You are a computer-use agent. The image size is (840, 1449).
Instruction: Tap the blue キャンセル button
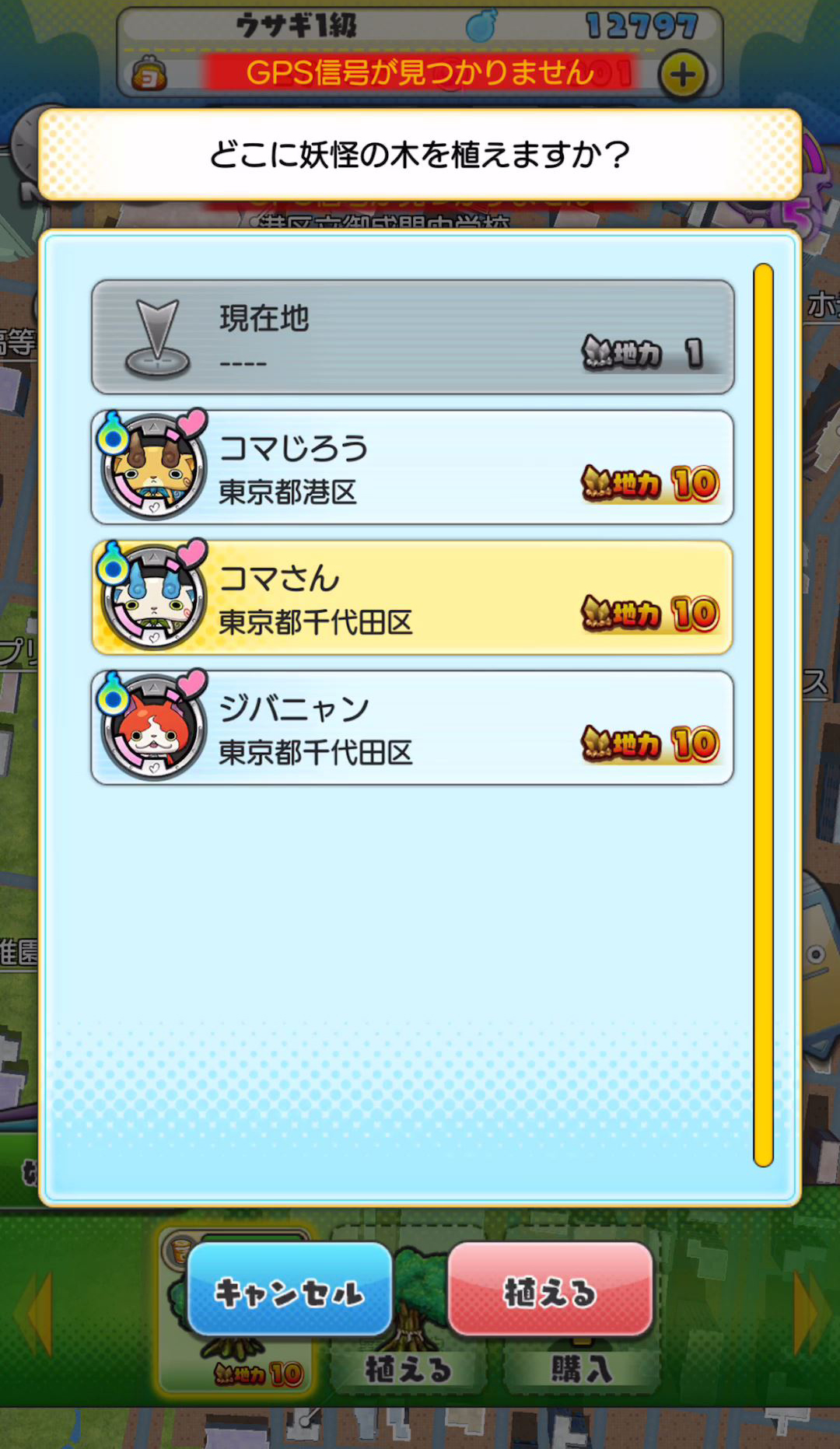pyautogui.click(x=289, y=1291)
